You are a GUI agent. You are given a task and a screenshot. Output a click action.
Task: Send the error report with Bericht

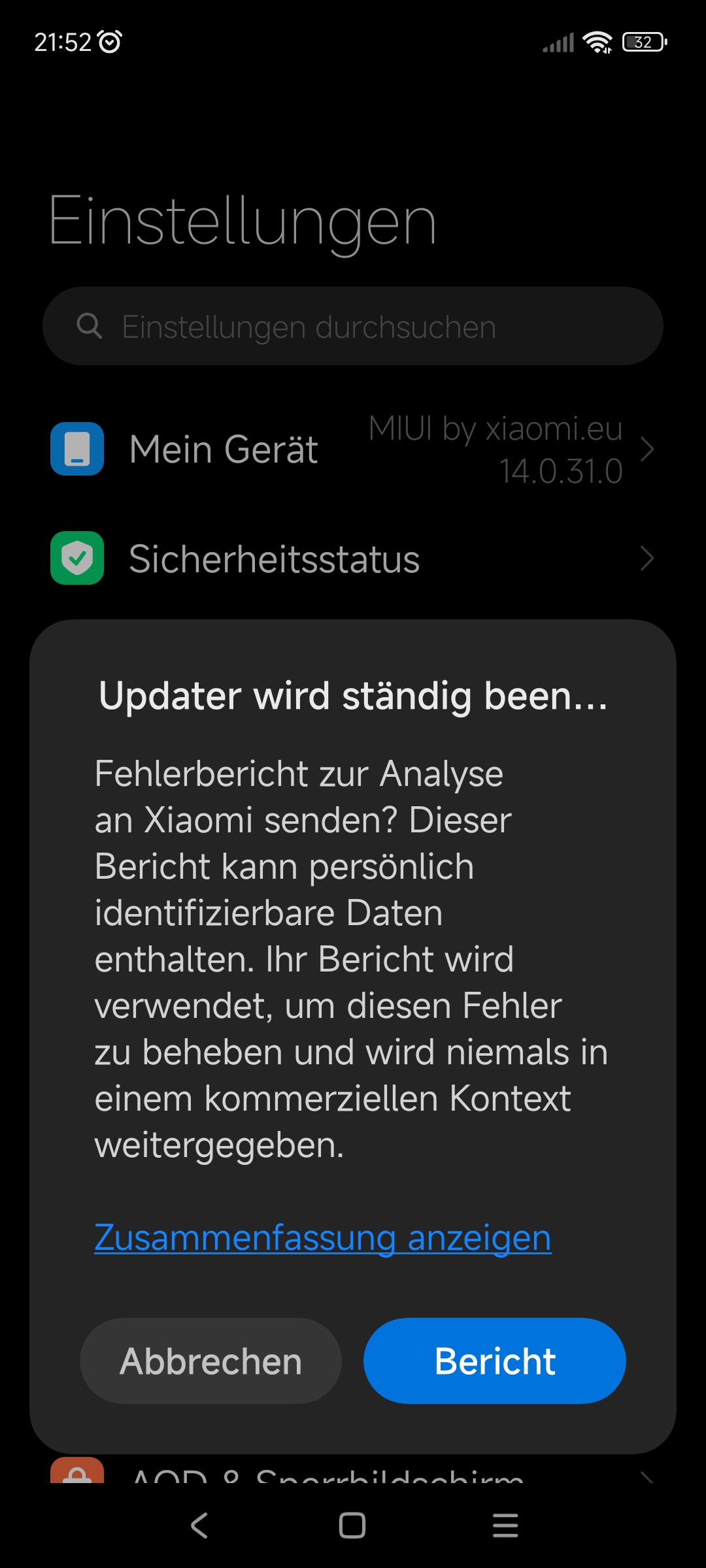(x=495, y=1360)
